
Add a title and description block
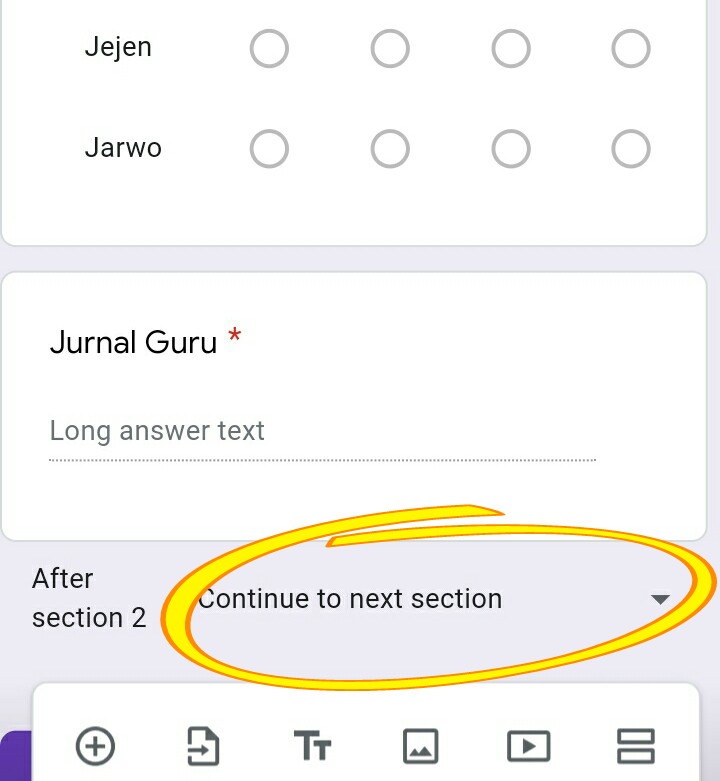(312, 746)
